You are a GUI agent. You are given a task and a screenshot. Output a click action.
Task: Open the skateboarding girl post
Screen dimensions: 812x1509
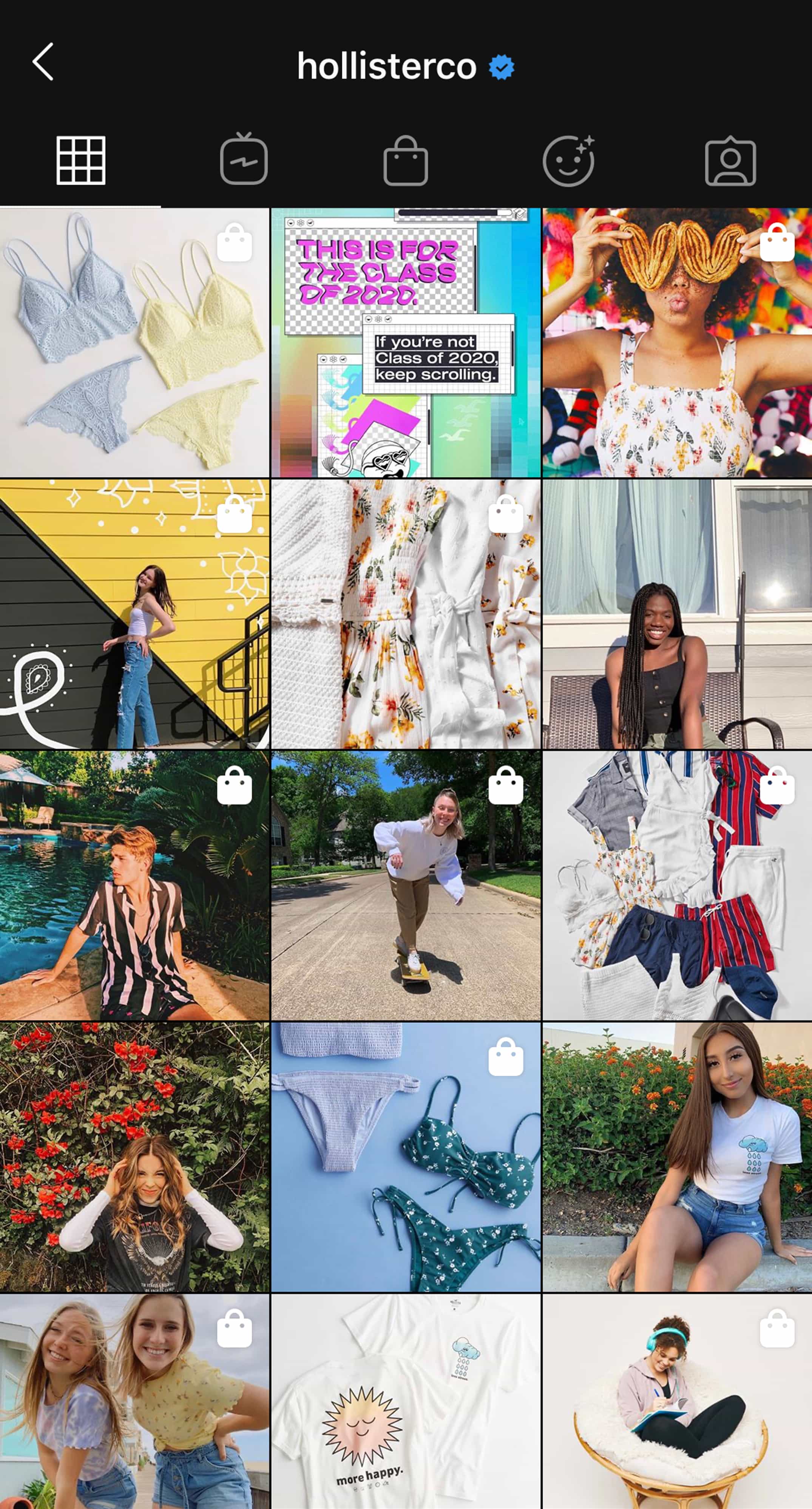pos(406,886)
